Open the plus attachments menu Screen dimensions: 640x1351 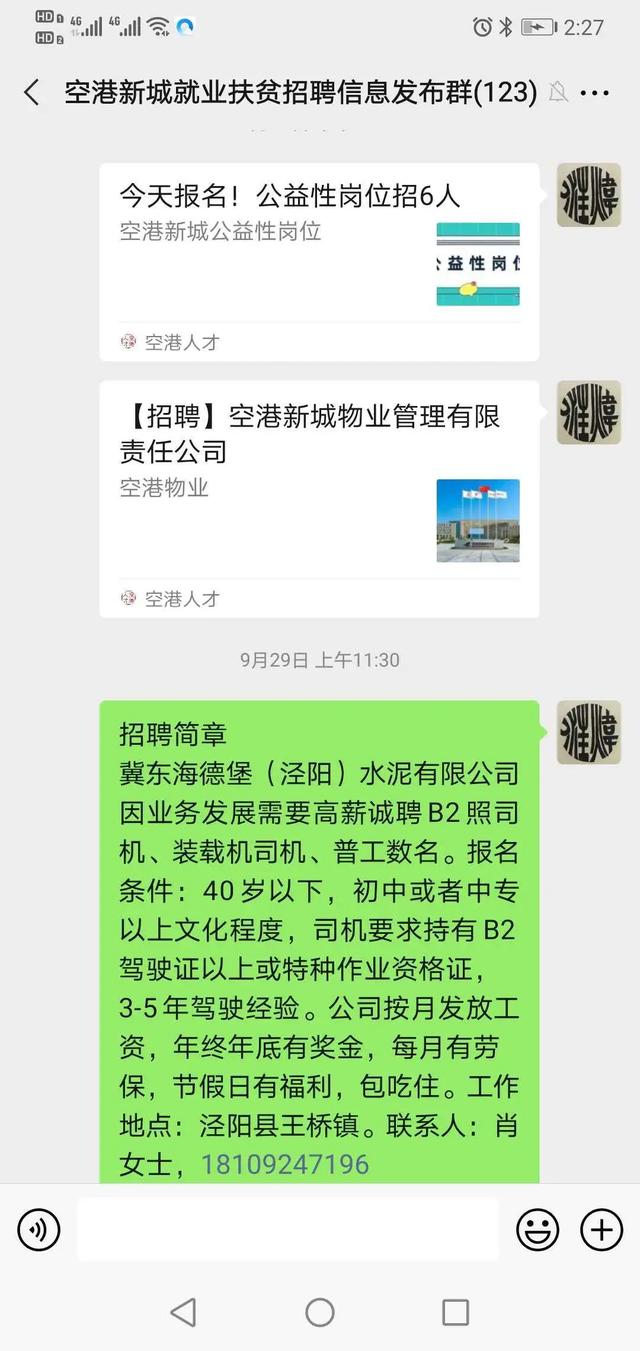[602, 1229]
